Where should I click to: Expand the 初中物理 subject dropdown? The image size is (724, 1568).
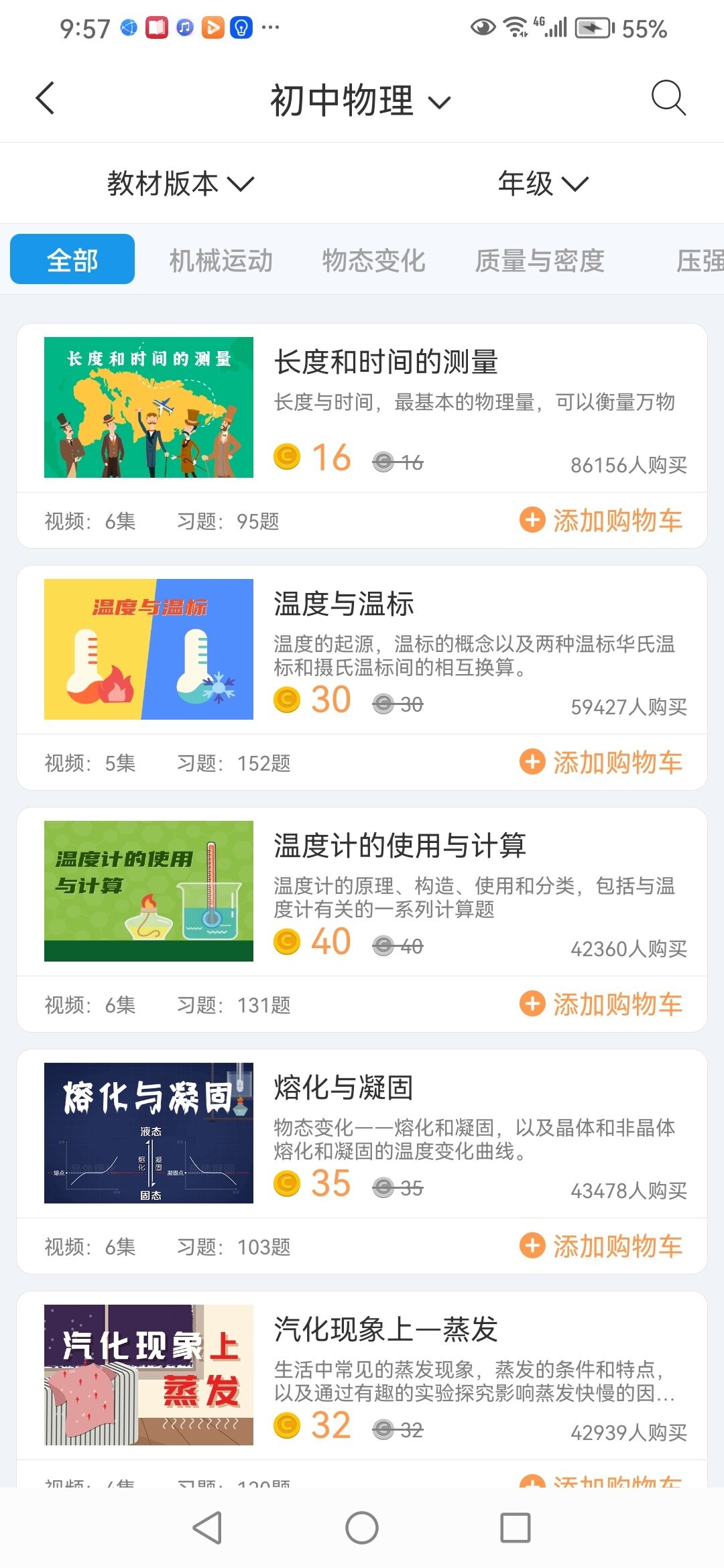[x=361, y=101]
